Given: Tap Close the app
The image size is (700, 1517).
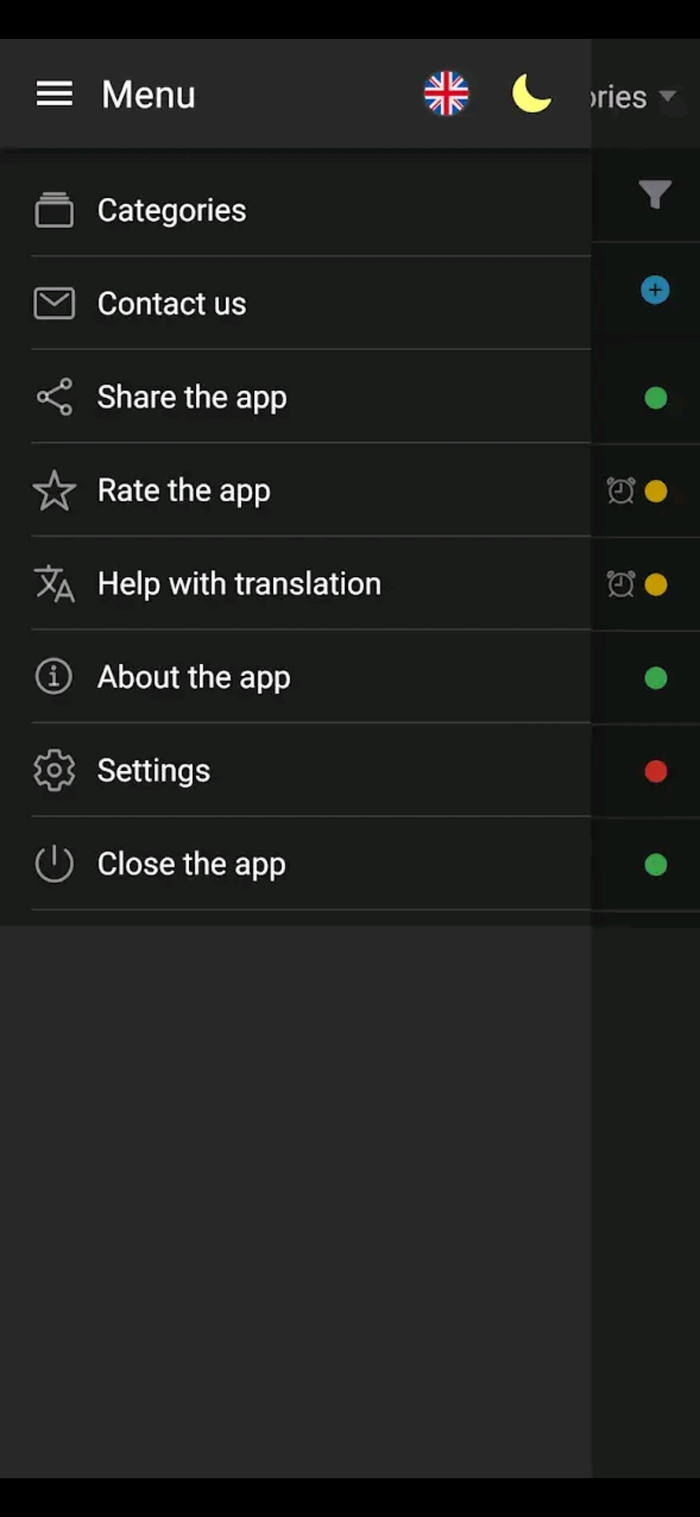Looking at the screenshot, I should pyautogui.click(x=191, y=864).
